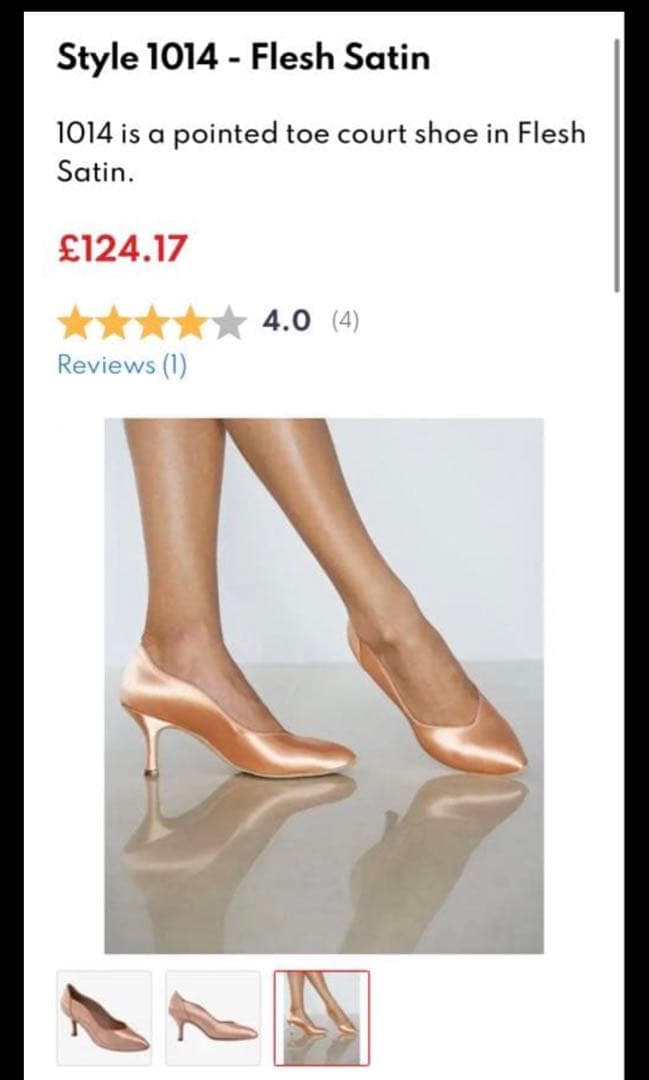
Task: View the second shoe thumbnail image
Action: [213, 1016]
